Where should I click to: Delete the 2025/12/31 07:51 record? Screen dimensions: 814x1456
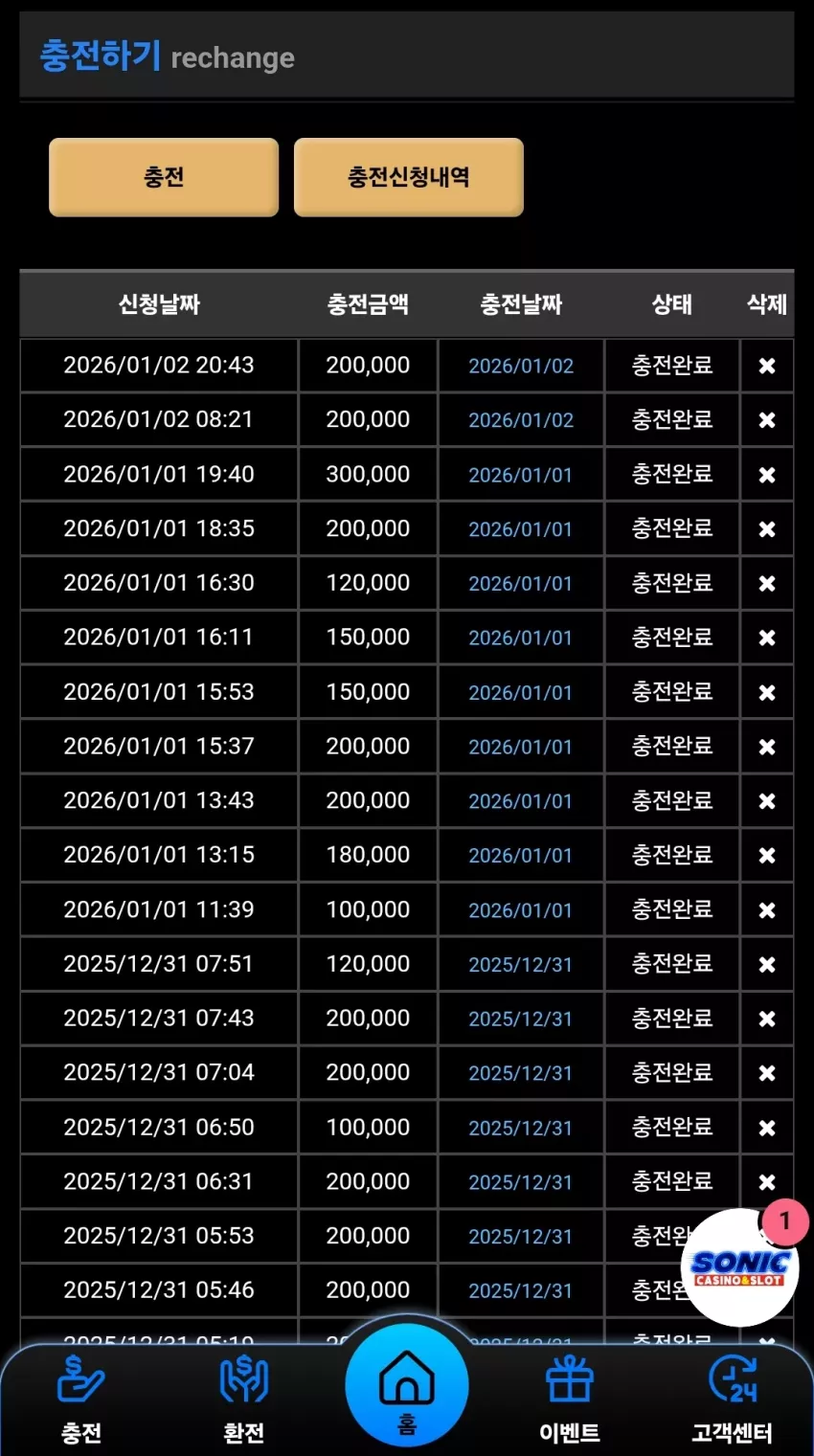(767, 964)
